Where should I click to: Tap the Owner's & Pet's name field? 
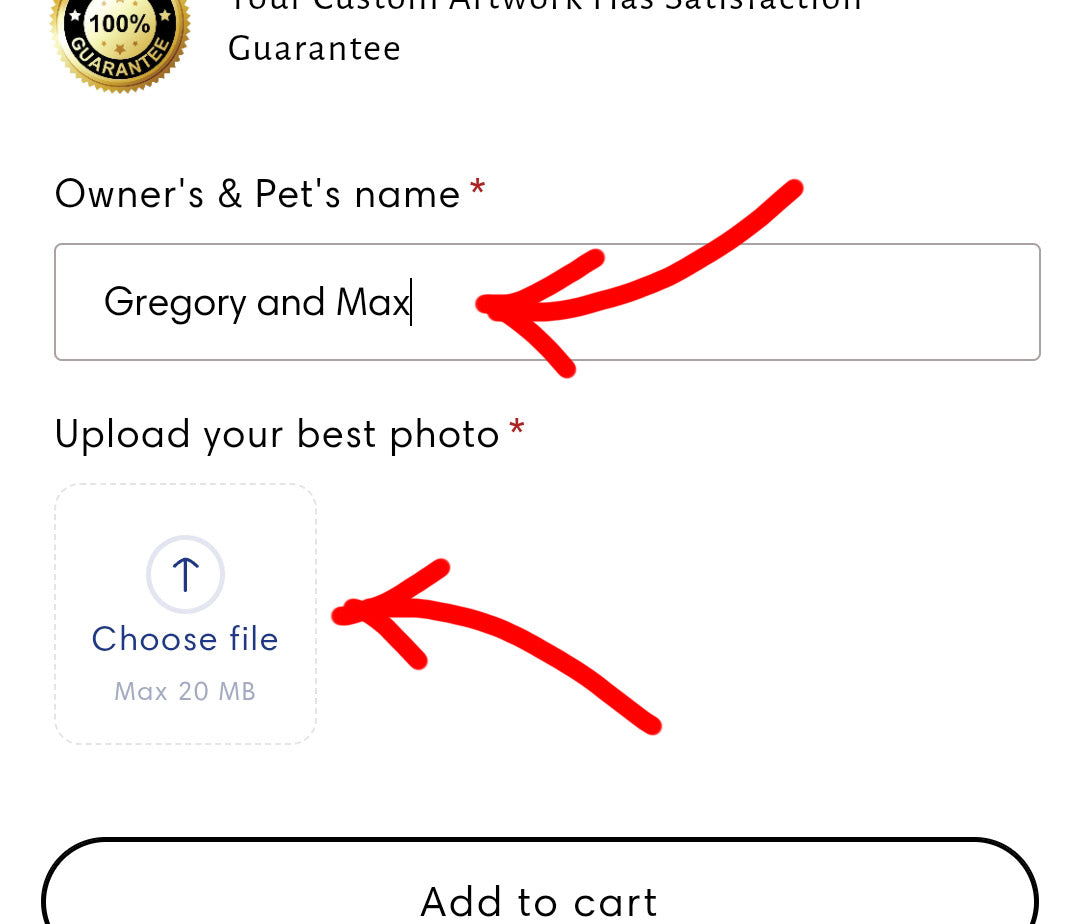pyautogui.click(x=546, y=302)
